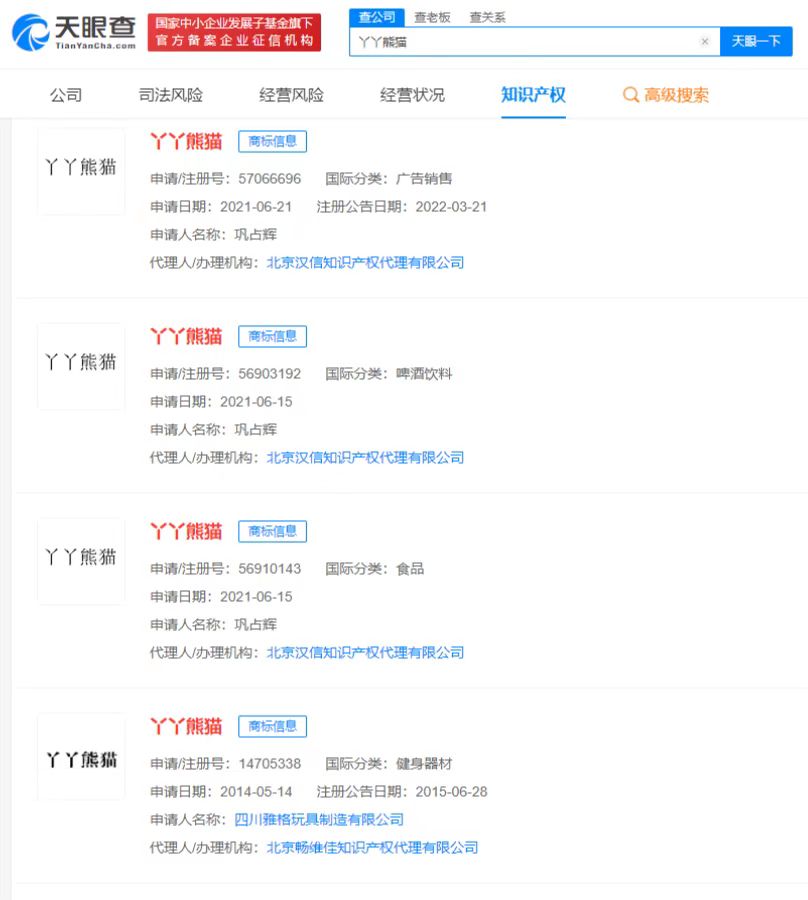Open 北京畅维佳知识产权代理有限公司 agency link
This screenshot has height=900, width=808.
point(372,847)
